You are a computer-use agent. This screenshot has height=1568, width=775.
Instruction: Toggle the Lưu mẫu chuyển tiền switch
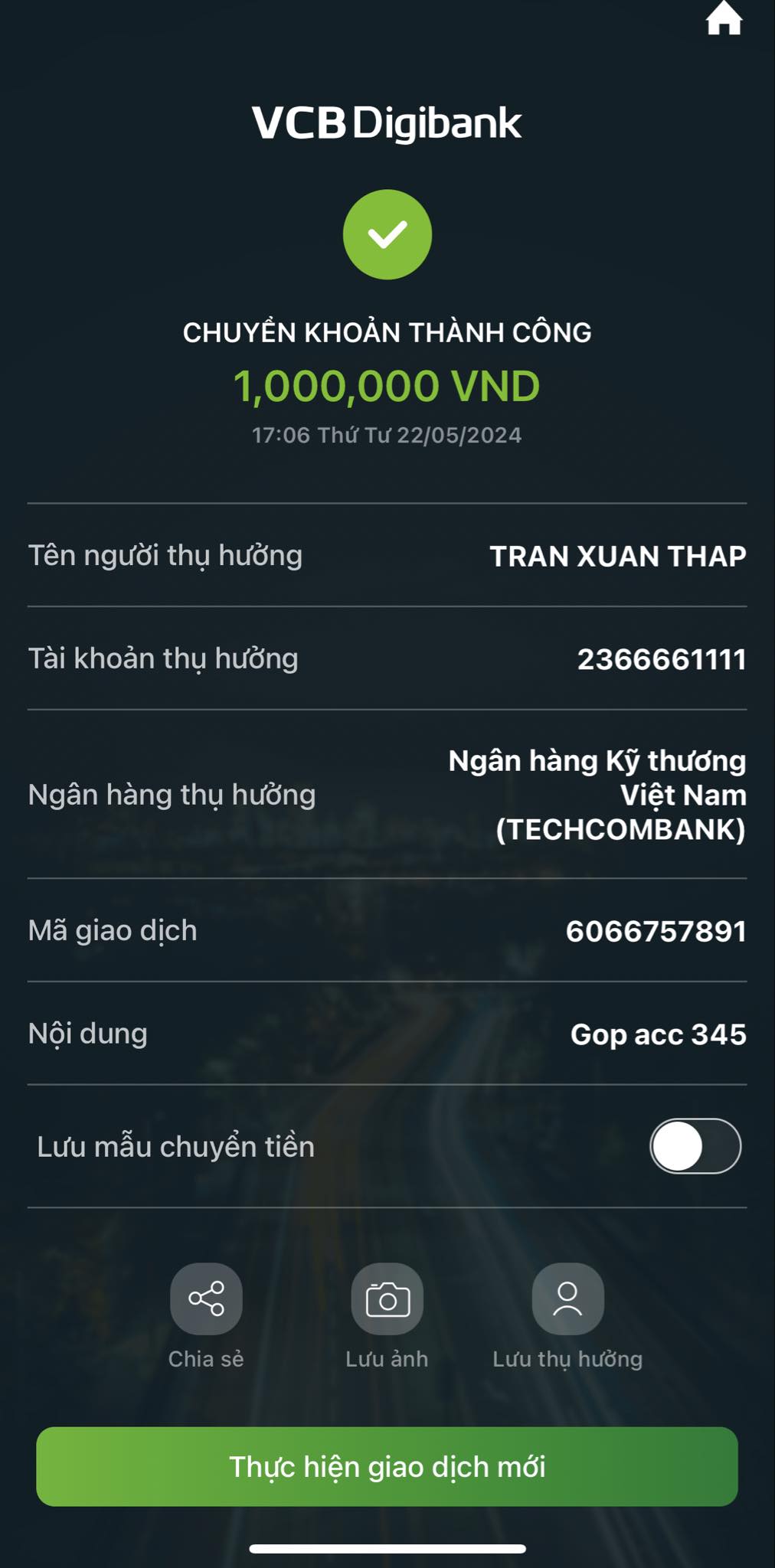pyautogui.click(x=695, y=1146)
